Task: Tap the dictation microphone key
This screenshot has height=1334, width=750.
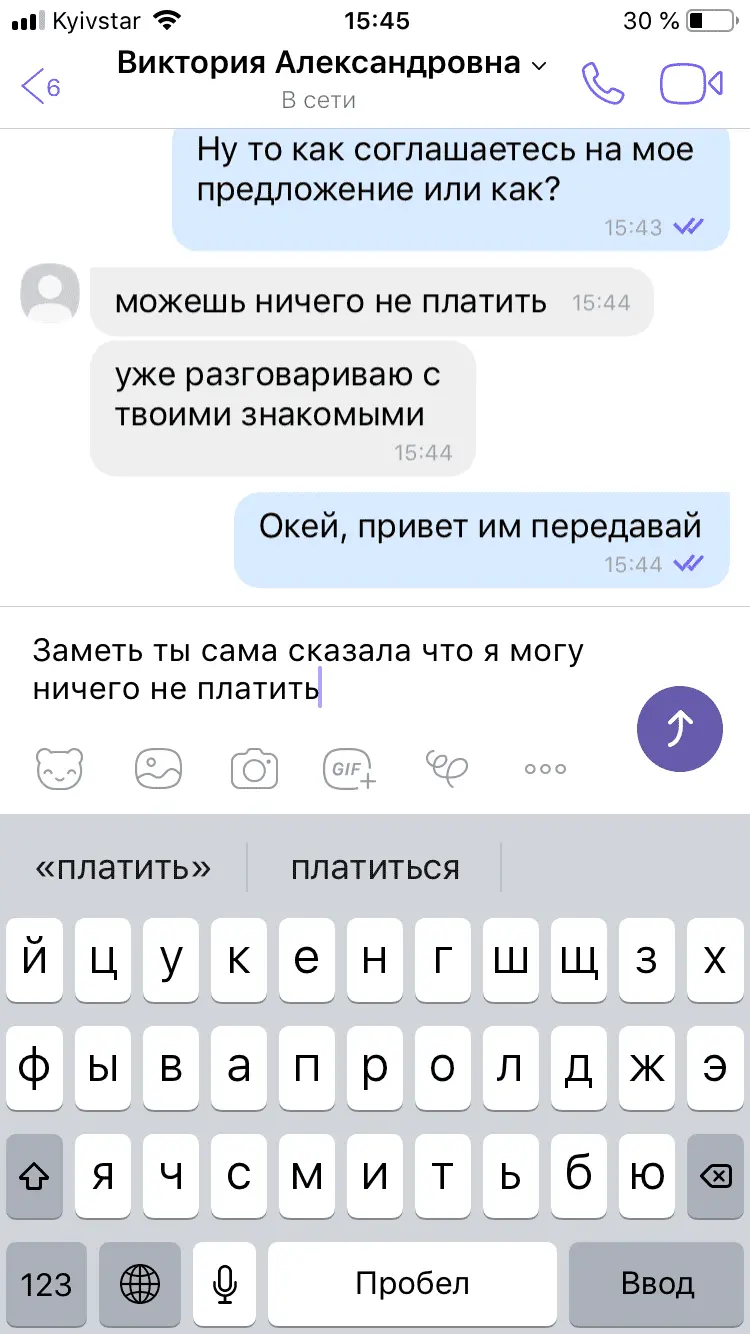Action: pyautogui.click(x=225, y=1284)
